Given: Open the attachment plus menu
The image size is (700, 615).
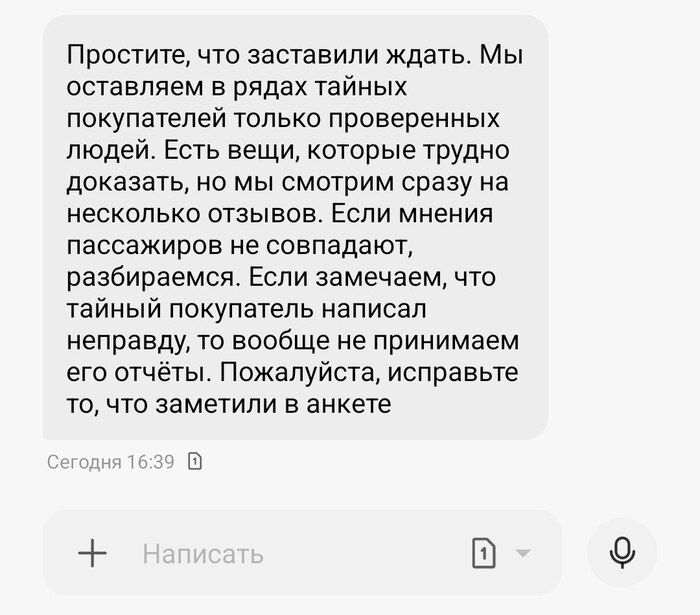Looking at the screenshot, I should tap(92, 553).
